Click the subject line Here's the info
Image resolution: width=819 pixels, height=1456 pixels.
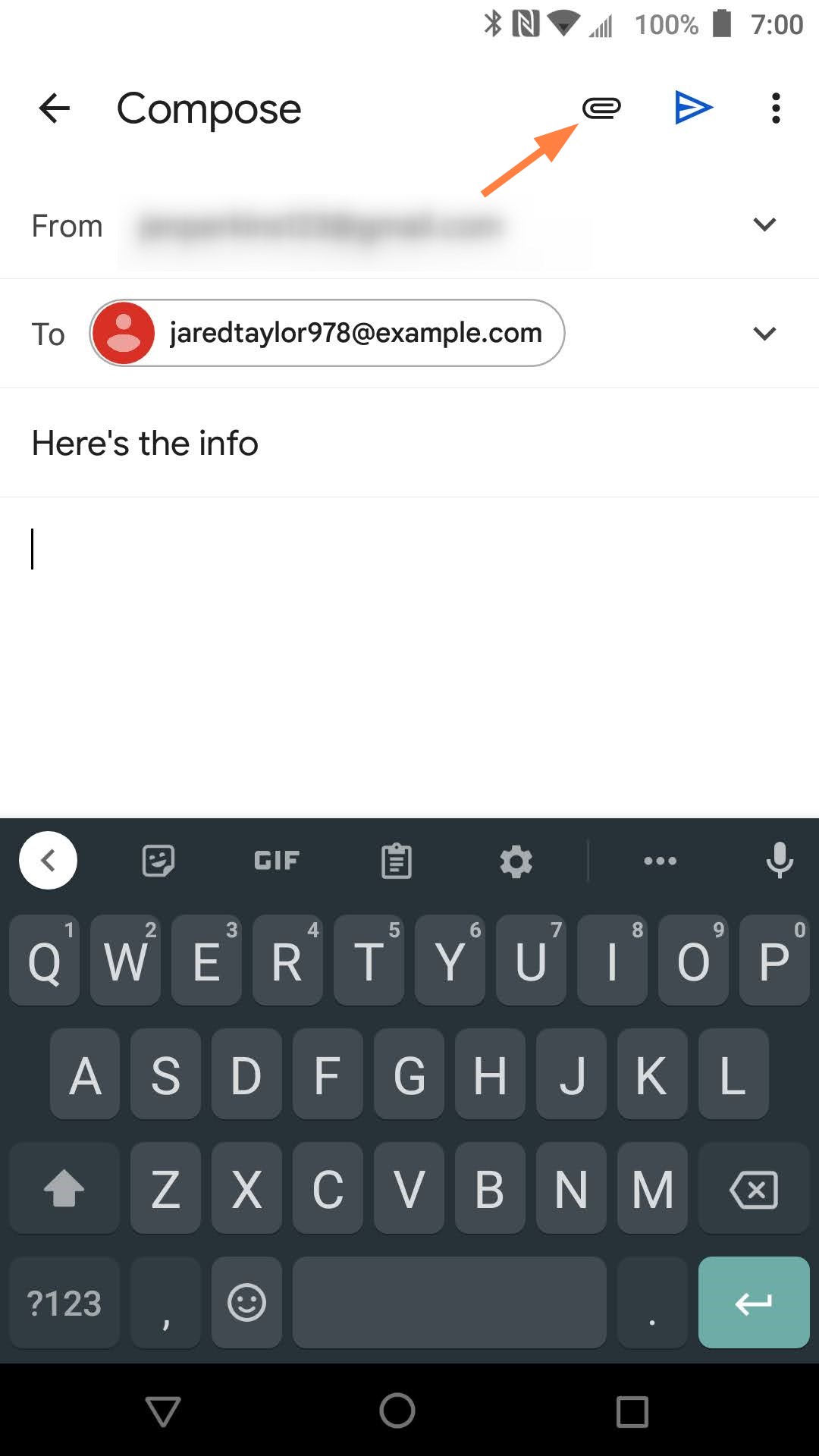(144, 443)
